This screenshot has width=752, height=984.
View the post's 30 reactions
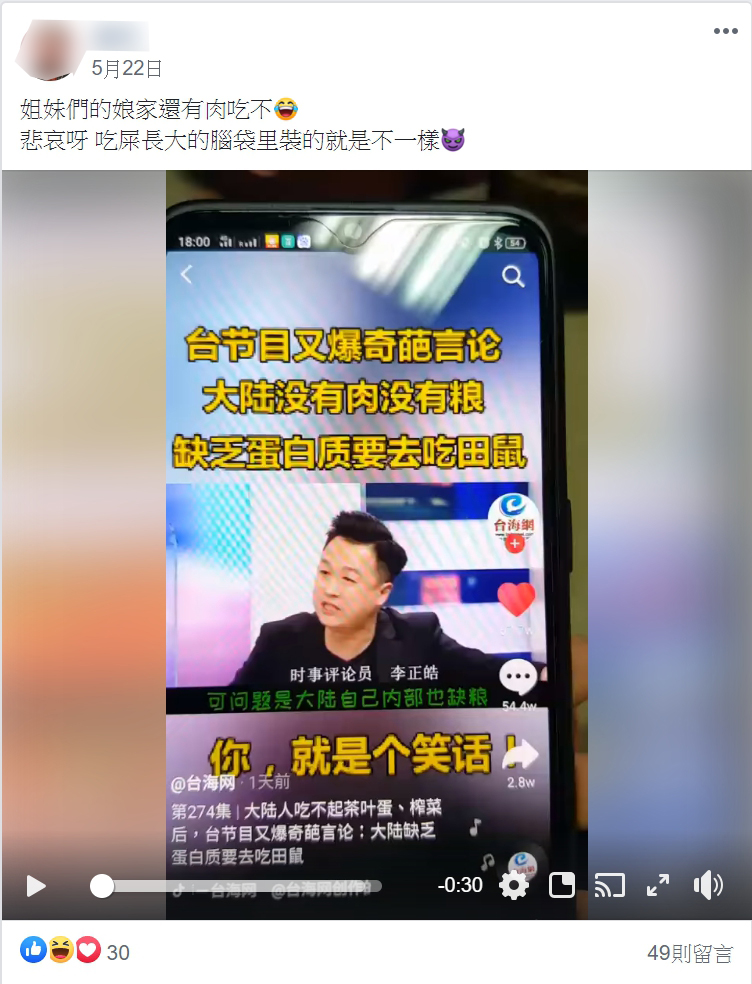(75, 952)
